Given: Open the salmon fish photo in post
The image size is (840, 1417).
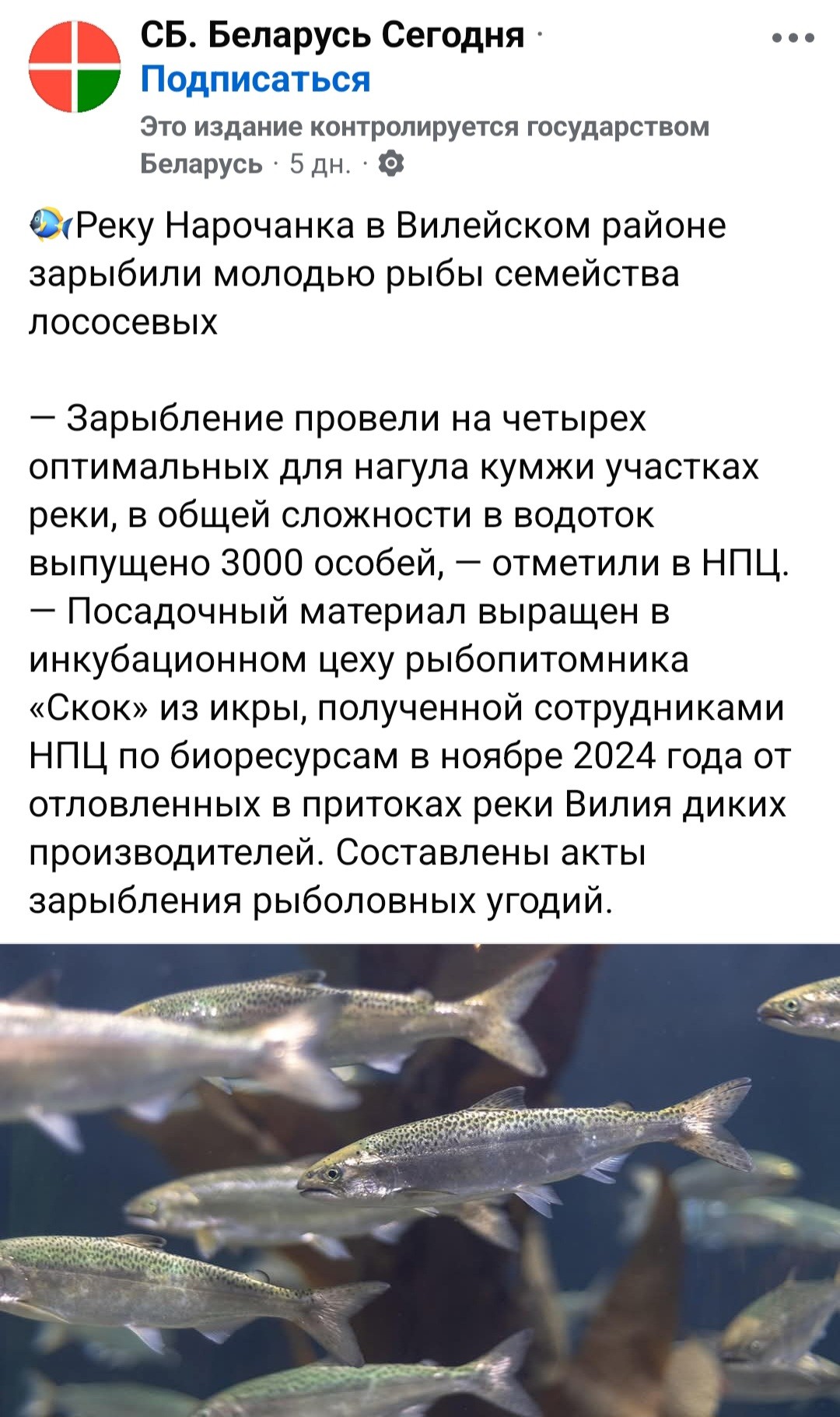Looking at the screenshot, I should click(x=420, y=1179).
